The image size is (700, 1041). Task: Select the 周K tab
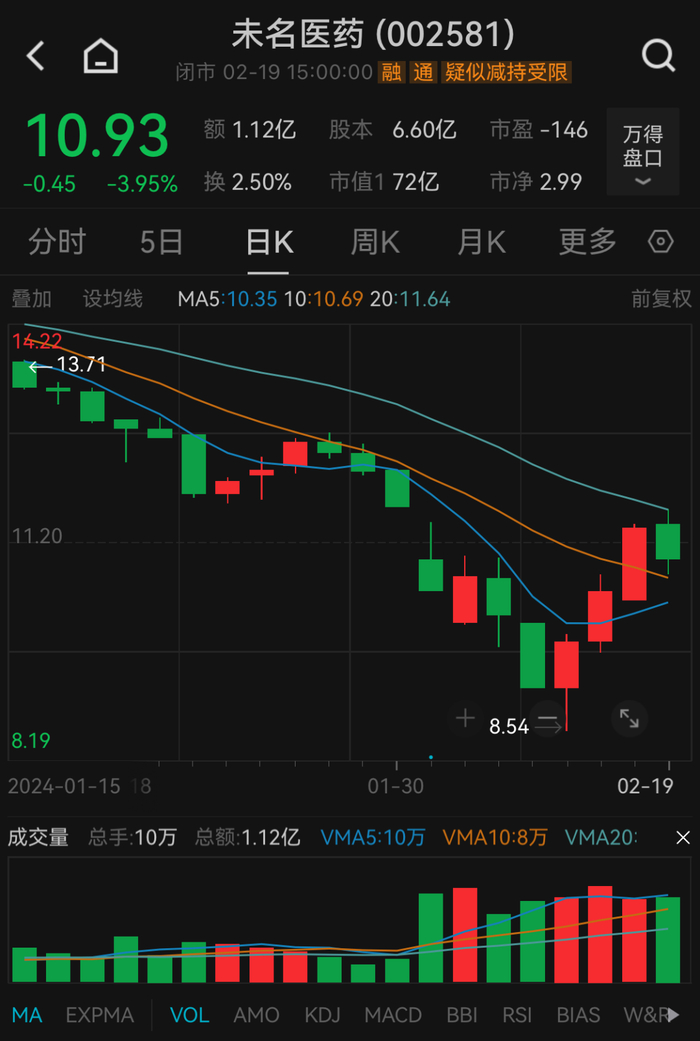tap(375, 242)
